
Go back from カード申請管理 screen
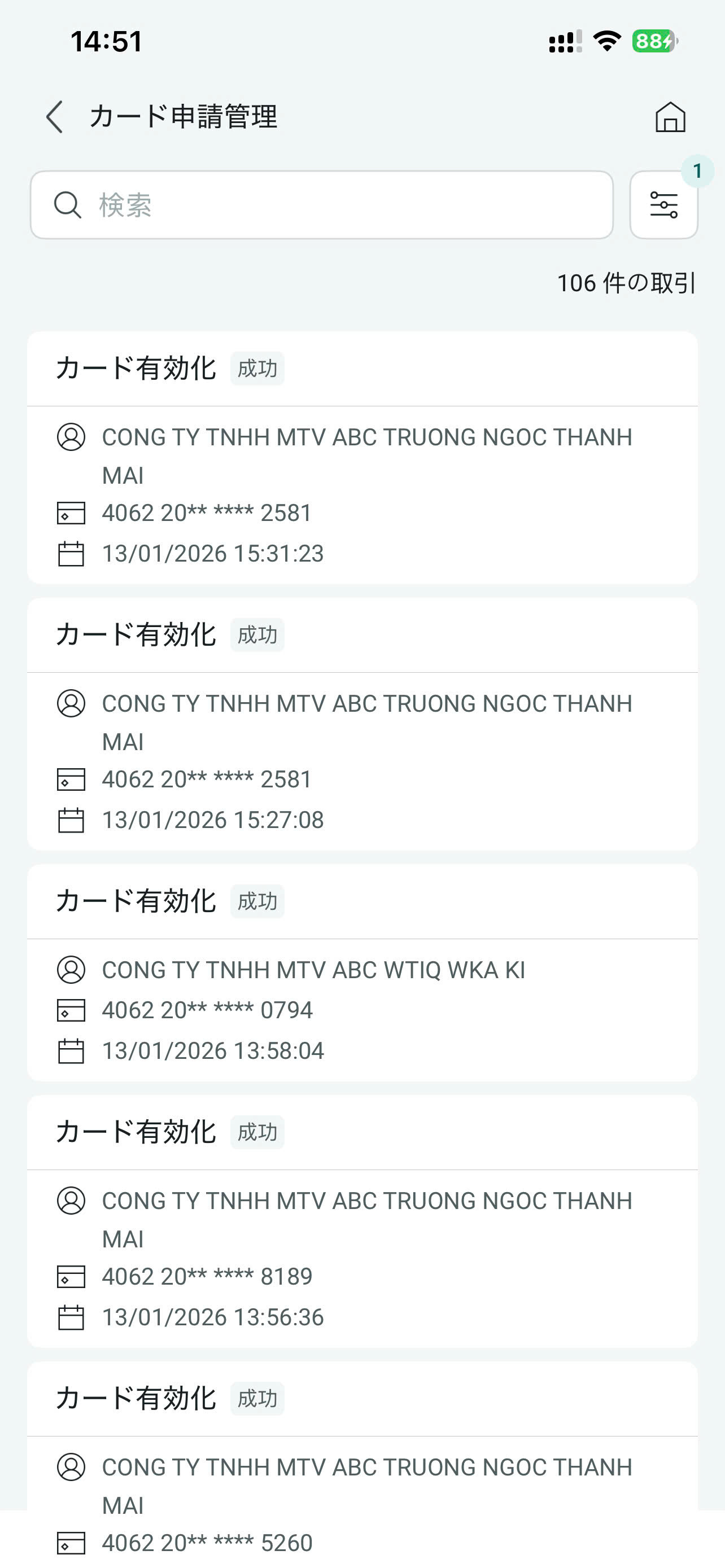click(x=55, y=117)
